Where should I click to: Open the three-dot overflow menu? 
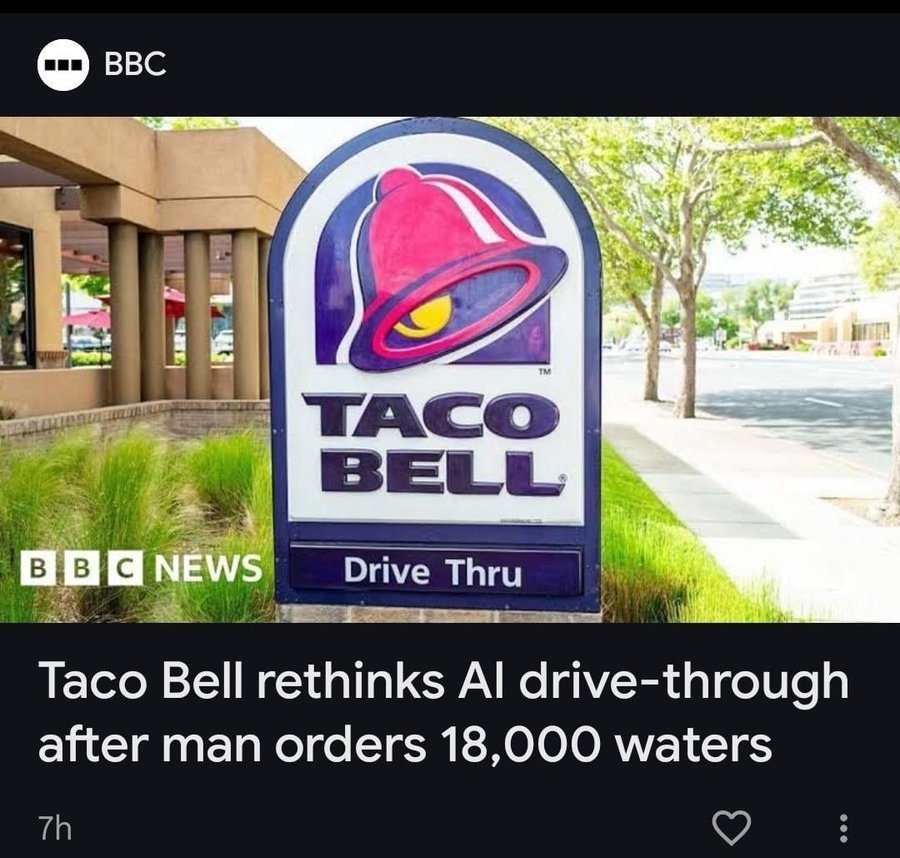pyautogui.click(x=843, y=827)
